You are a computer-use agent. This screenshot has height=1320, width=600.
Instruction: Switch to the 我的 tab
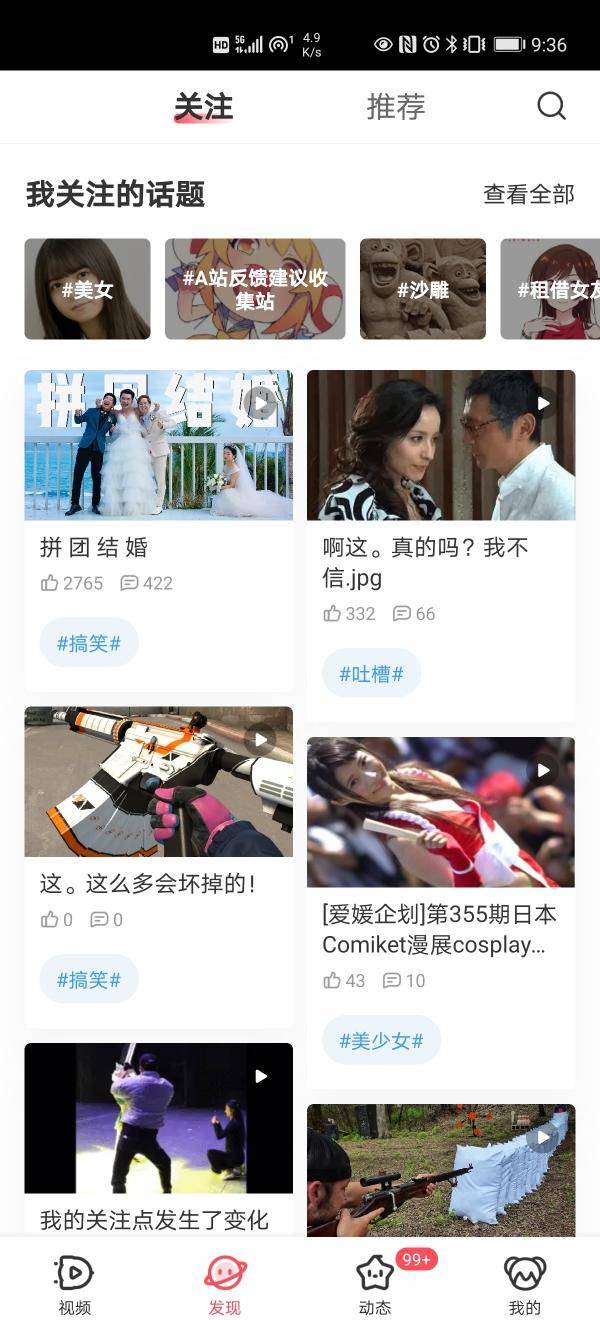point(524,1285)
